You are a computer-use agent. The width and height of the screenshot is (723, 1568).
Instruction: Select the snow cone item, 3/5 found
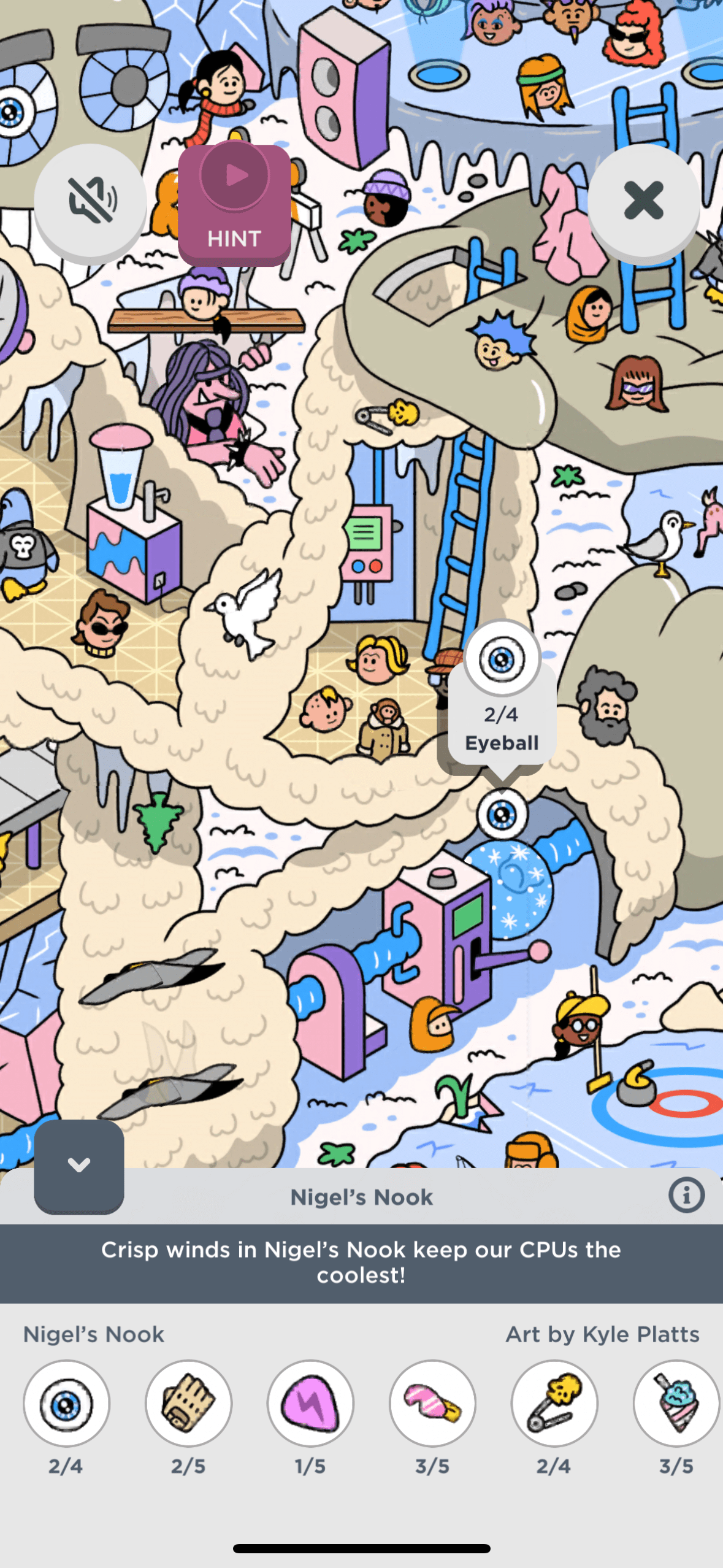coord(676,1404)
